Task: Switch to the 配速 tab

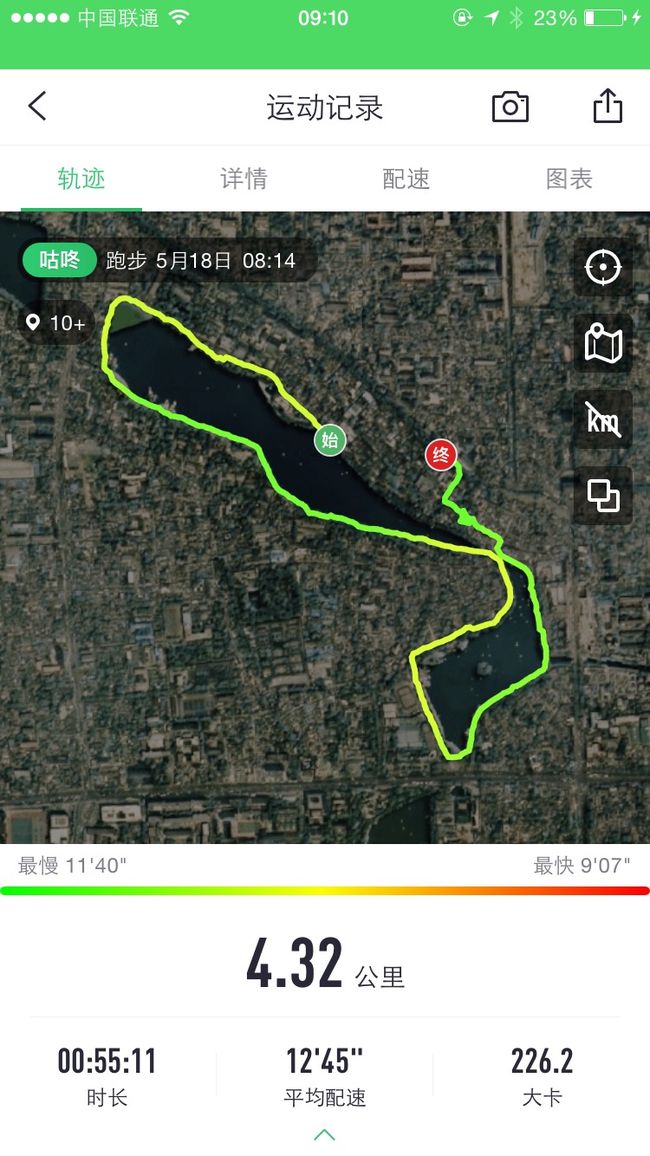Action: coord(406,178)
